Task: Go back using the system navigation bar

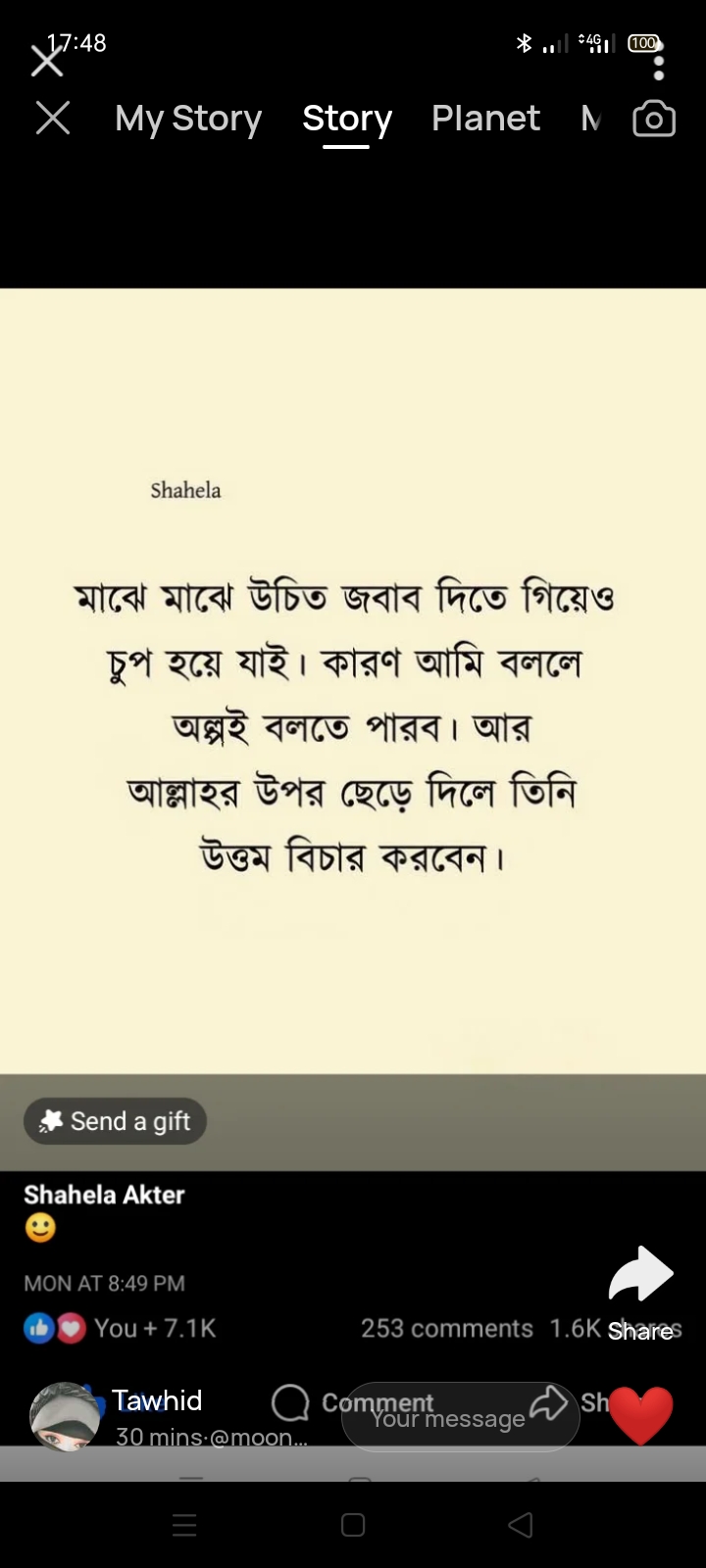Action: [x=521, y=1525]
